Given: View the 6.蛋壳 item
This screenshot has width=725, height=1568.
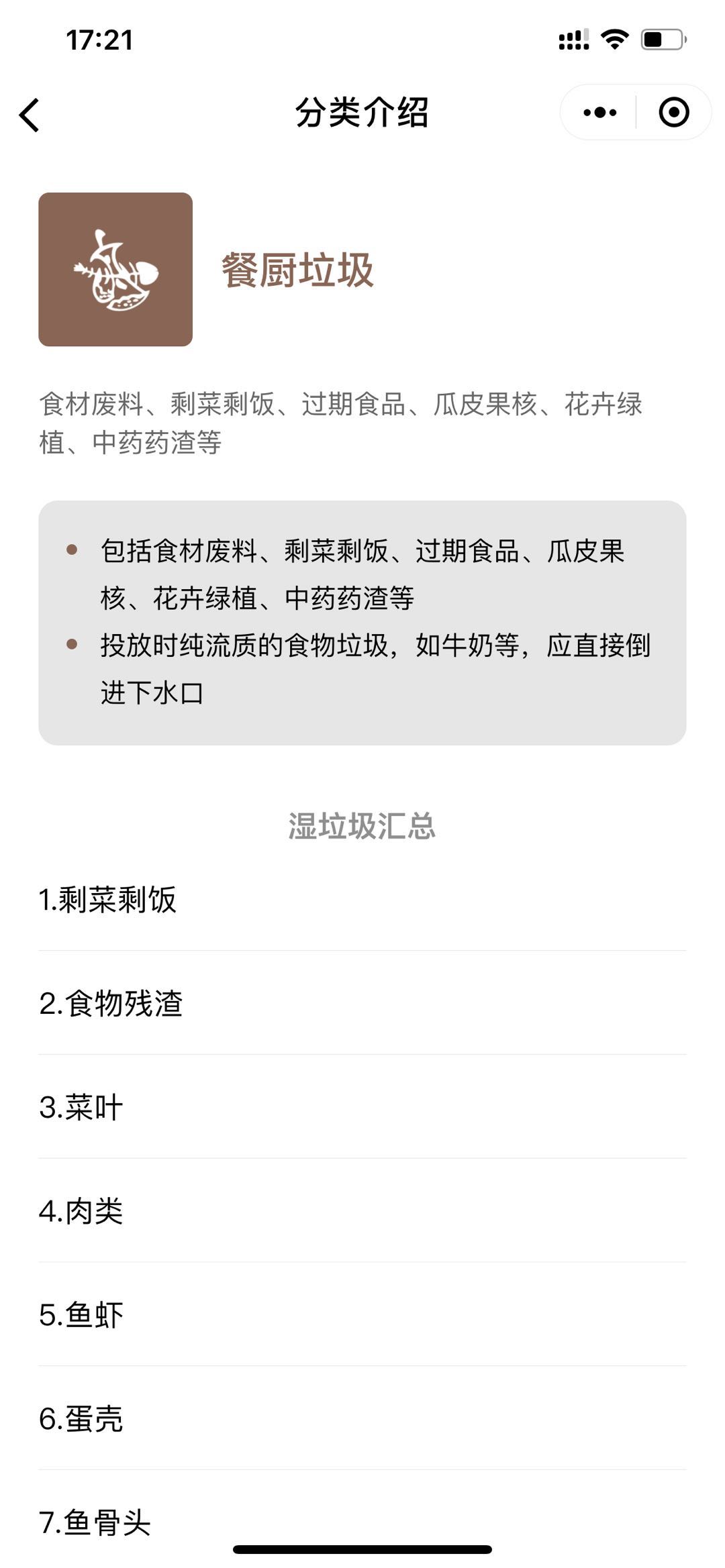Looking at the screenshot, I should click(x=362, y=1418).
